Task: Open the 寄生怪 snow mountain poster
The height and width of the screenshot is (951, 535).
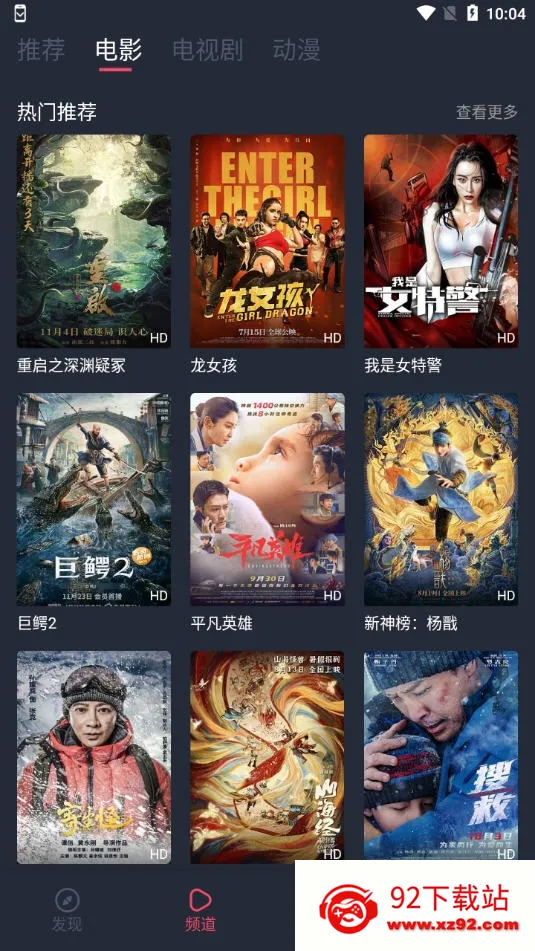Action: [x=93, y=757]
